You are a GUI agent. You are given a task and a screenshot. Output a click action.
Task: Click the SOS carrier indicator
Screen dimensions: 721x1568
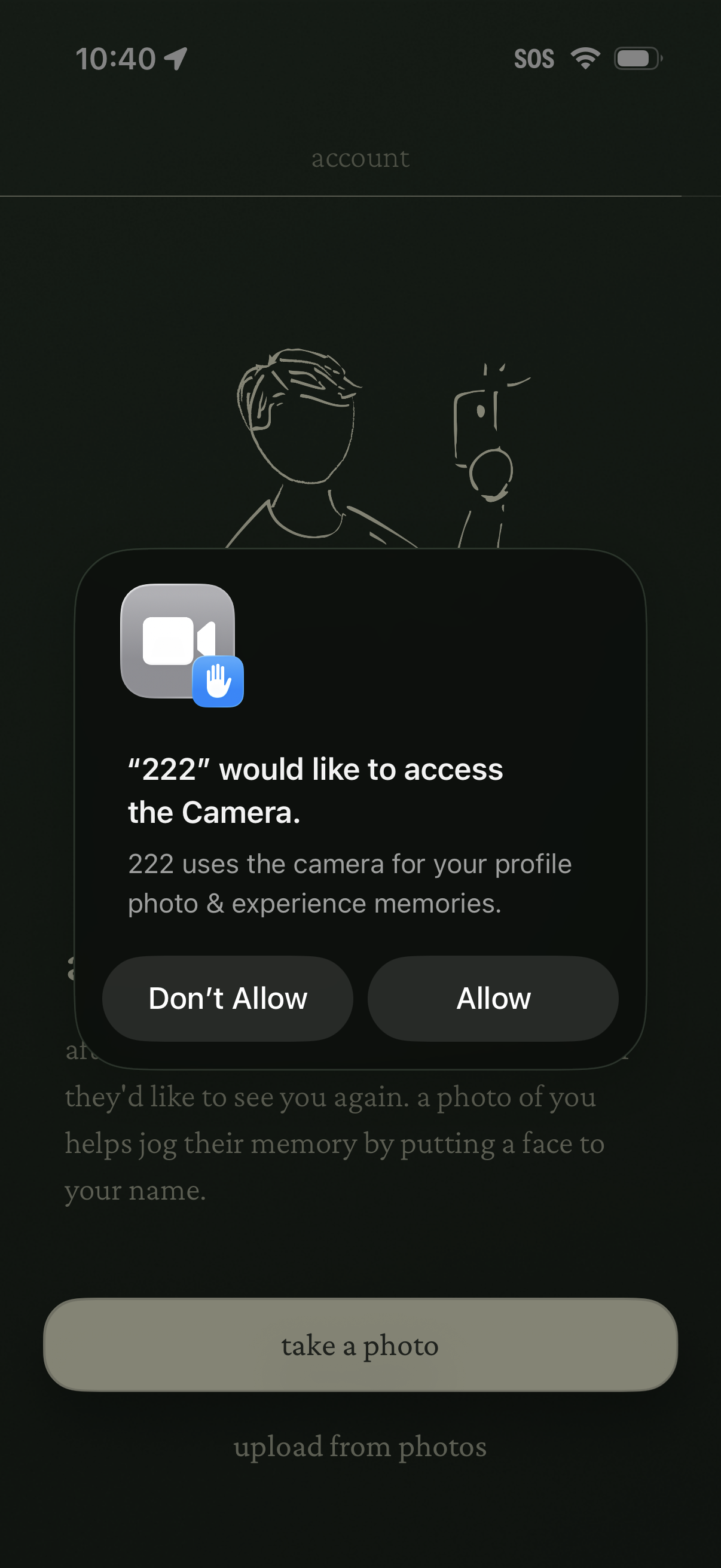tap(536, 59)
